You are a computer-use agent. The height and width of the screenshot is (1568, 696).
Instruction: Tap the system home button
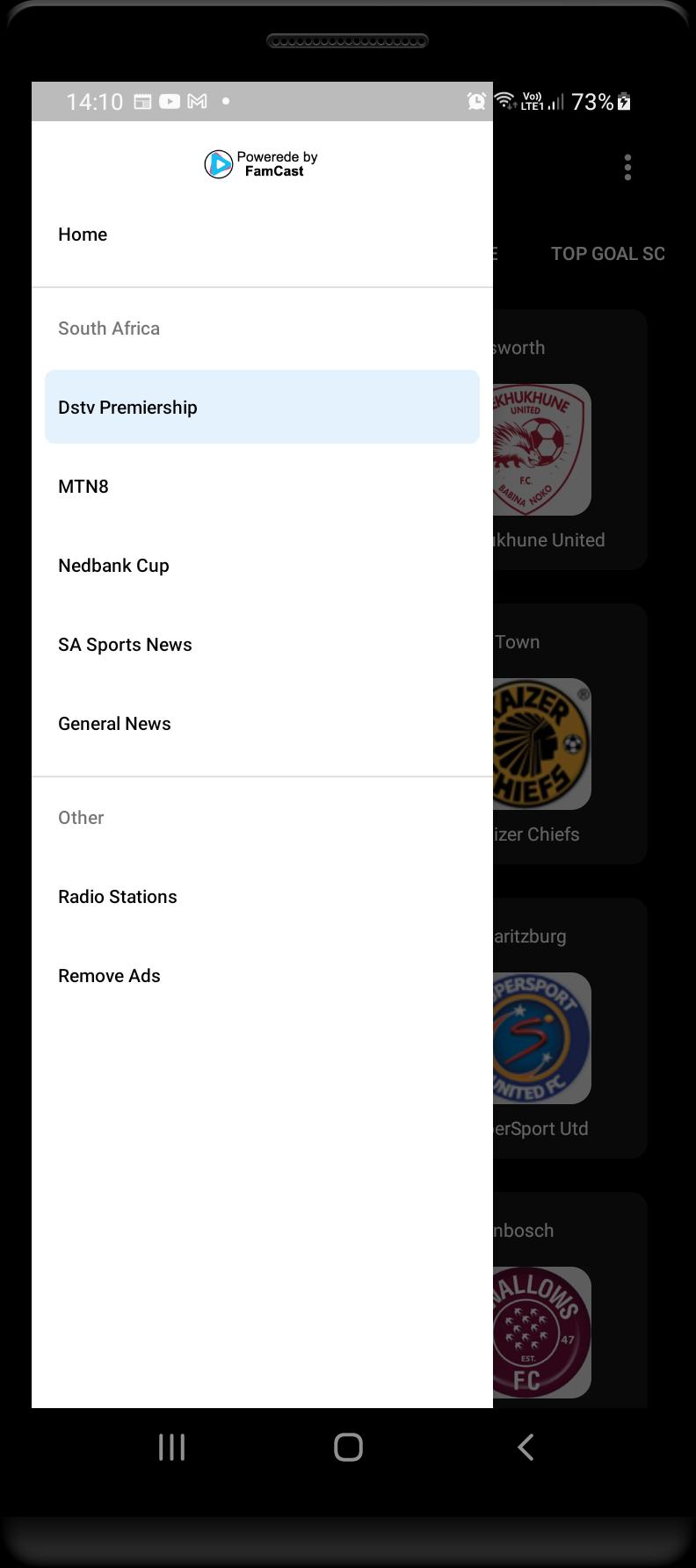coord(348,1447)
